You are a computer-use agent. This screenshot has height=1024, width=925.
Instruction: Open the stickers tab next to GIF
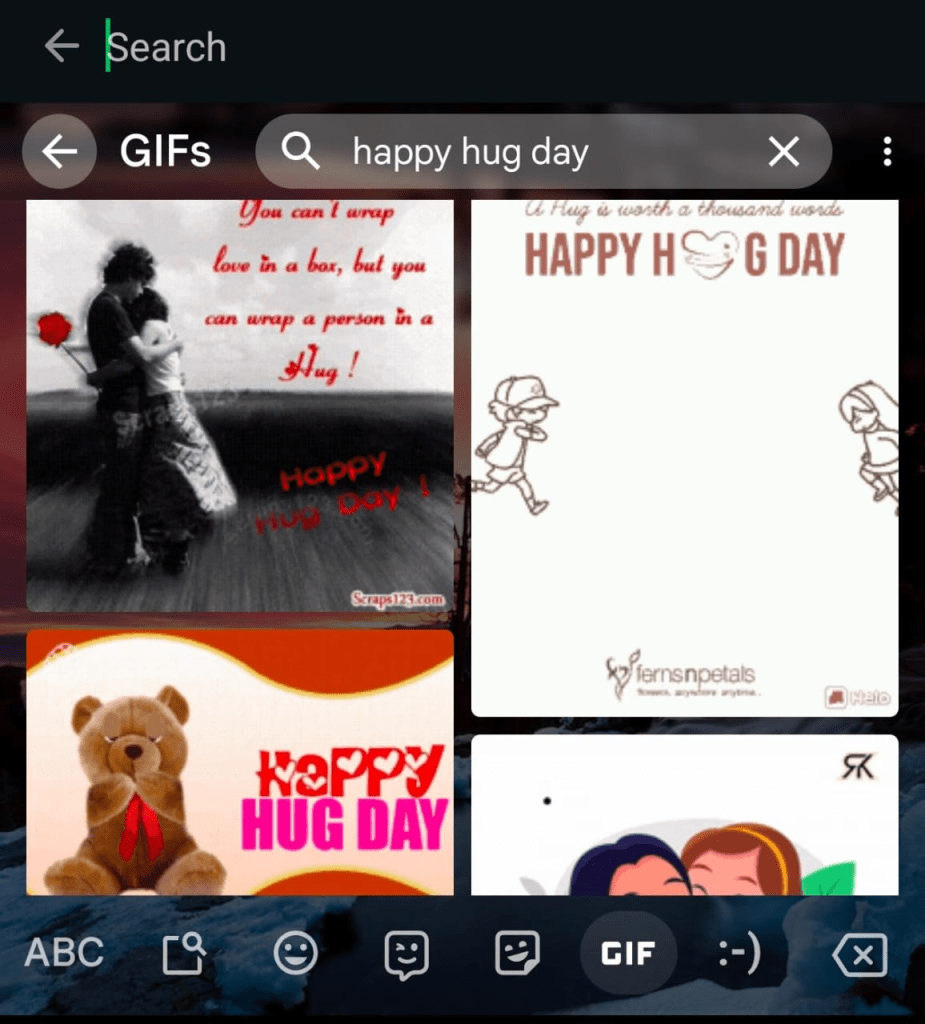tap(517, 954)
